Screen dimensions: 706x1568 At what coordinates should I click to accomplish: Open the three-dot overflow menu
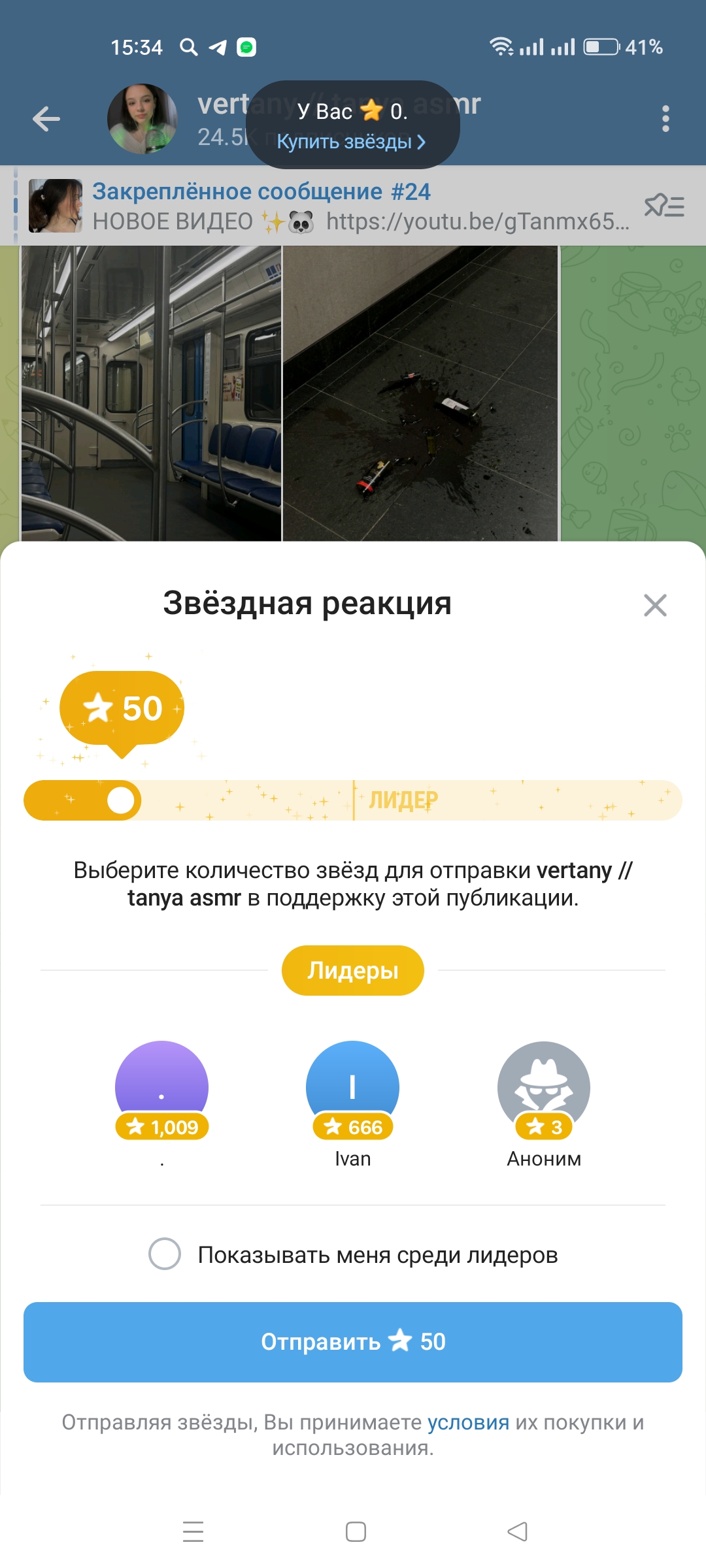pyautogui.click(x=665, y=119)
